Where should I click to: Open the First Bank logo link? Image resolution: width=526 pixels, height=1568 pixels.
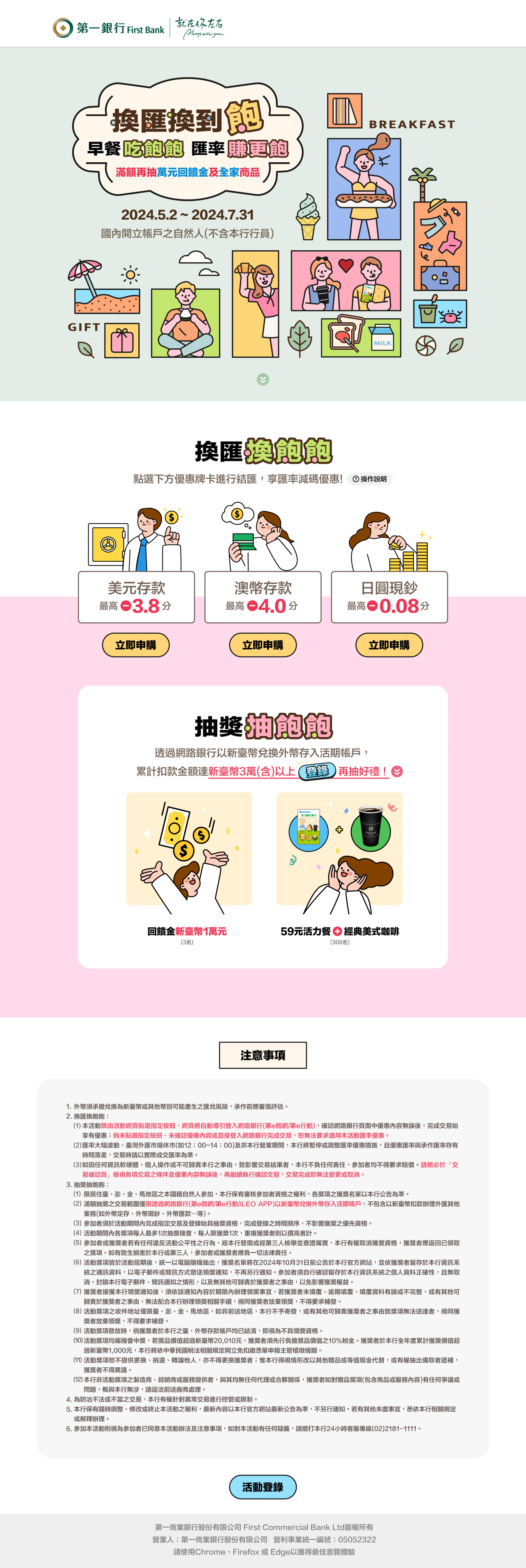tap(108, 27)
